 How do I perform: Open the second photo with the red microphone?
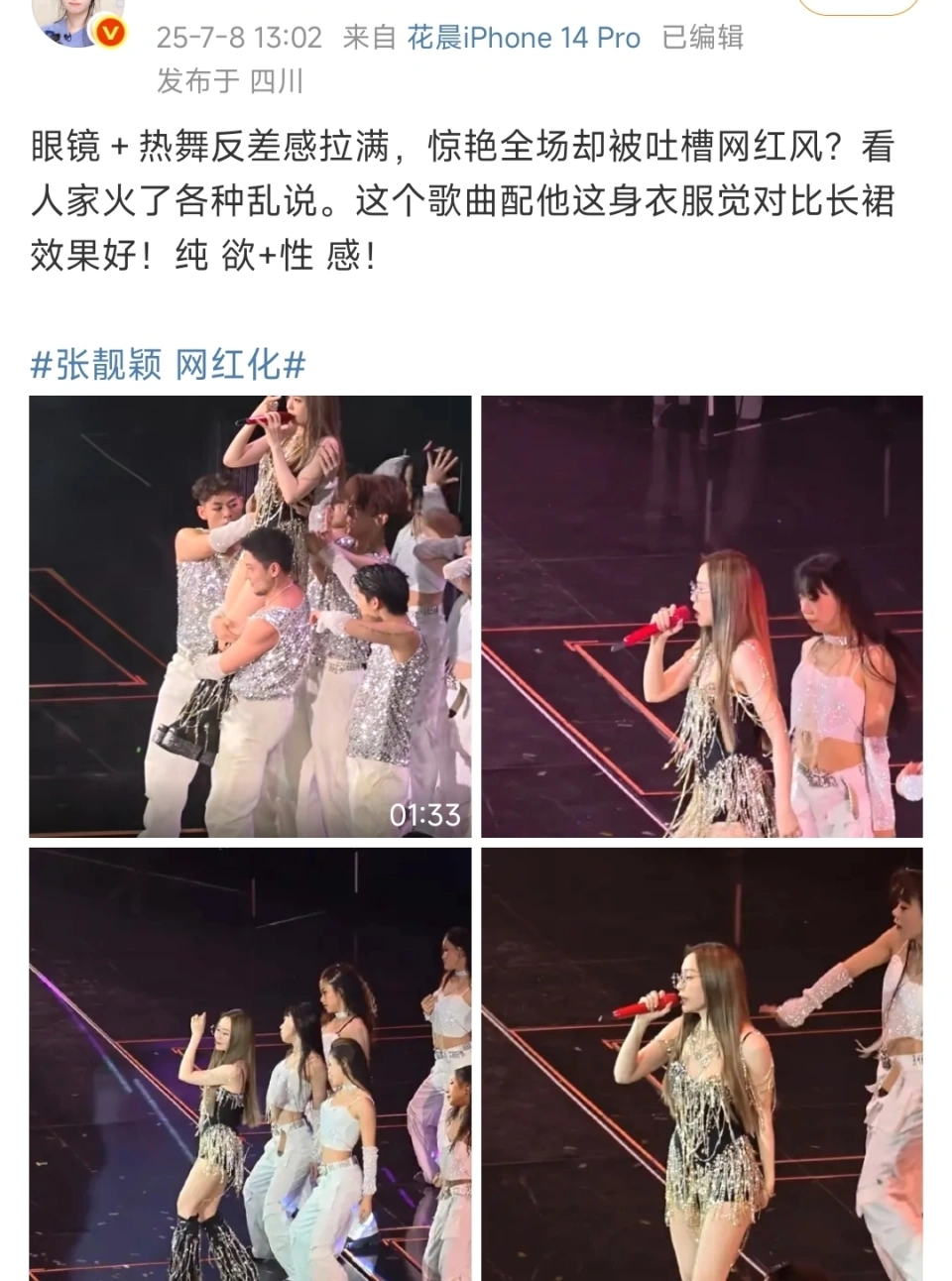click(701, 616)
